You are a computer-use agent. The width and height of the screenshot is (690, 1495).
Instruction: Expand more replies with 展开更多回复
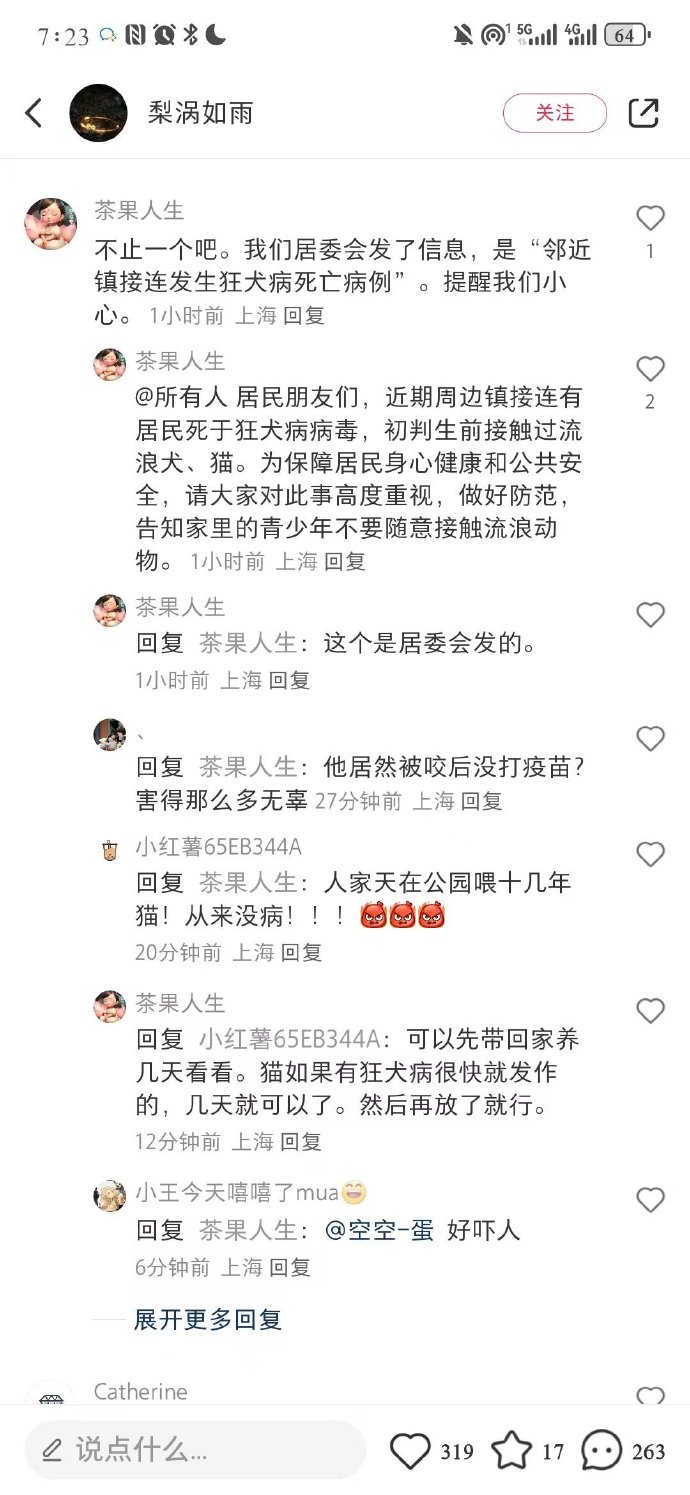click(208, 1319)
